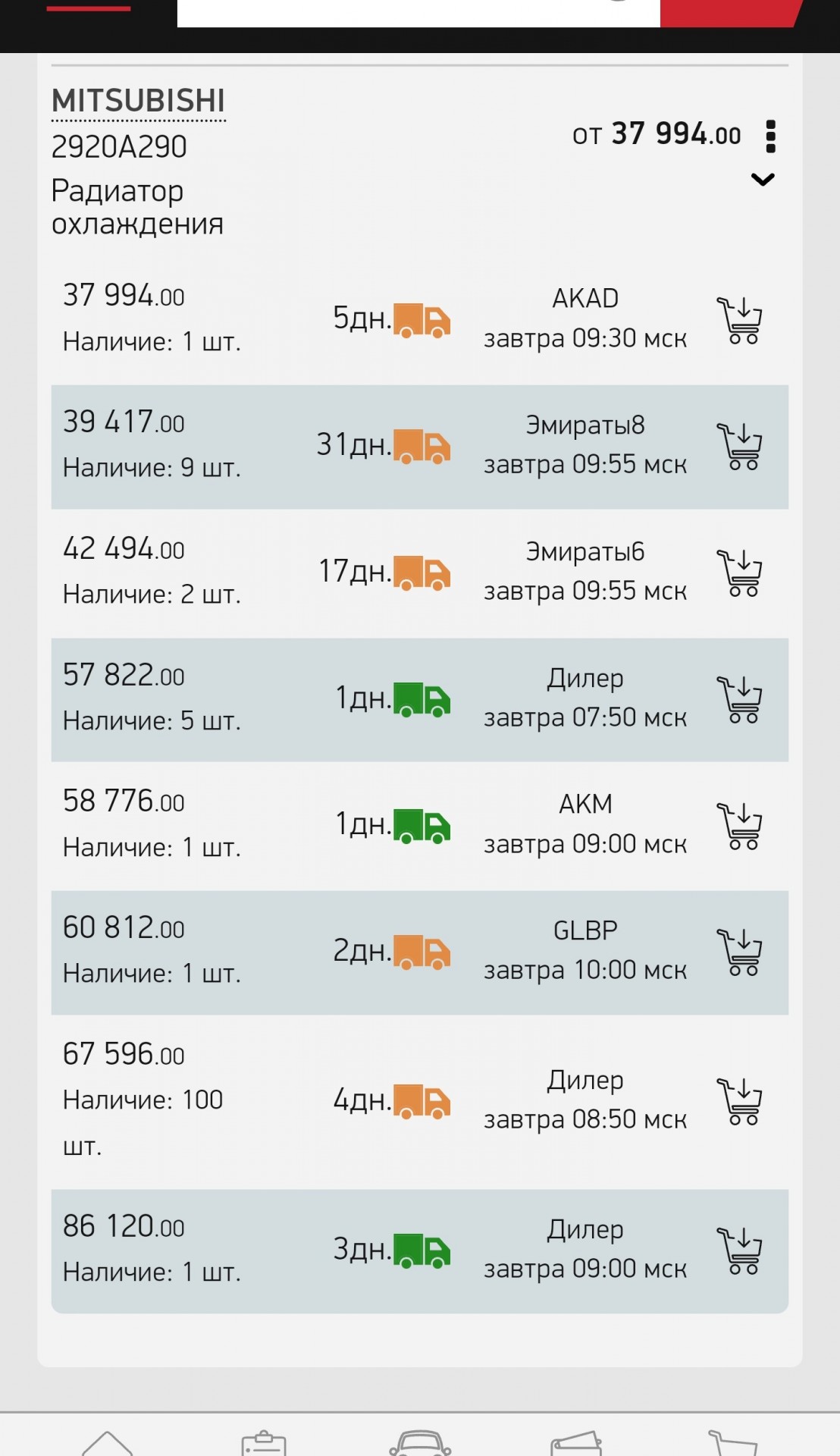Collapse the offers list with the chevron

point(763,180)
